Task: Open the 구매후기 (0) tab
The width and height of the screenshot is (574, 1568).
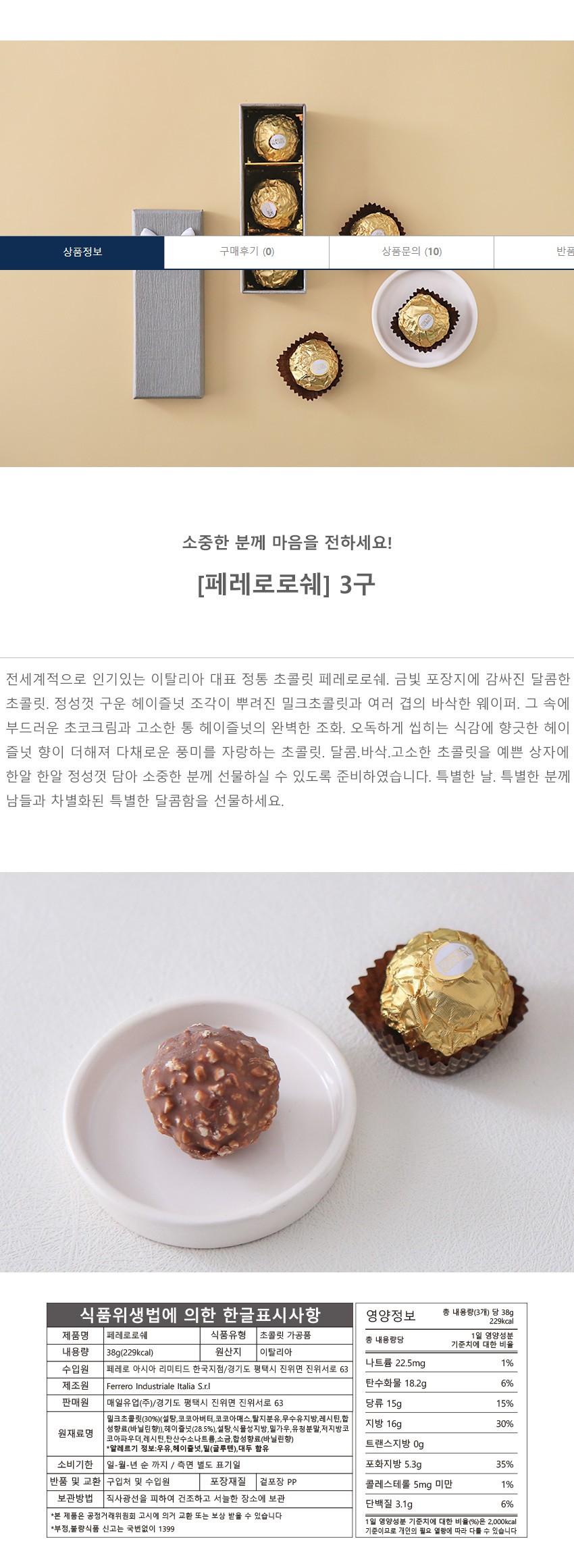Action: click(x=246, y=252)
